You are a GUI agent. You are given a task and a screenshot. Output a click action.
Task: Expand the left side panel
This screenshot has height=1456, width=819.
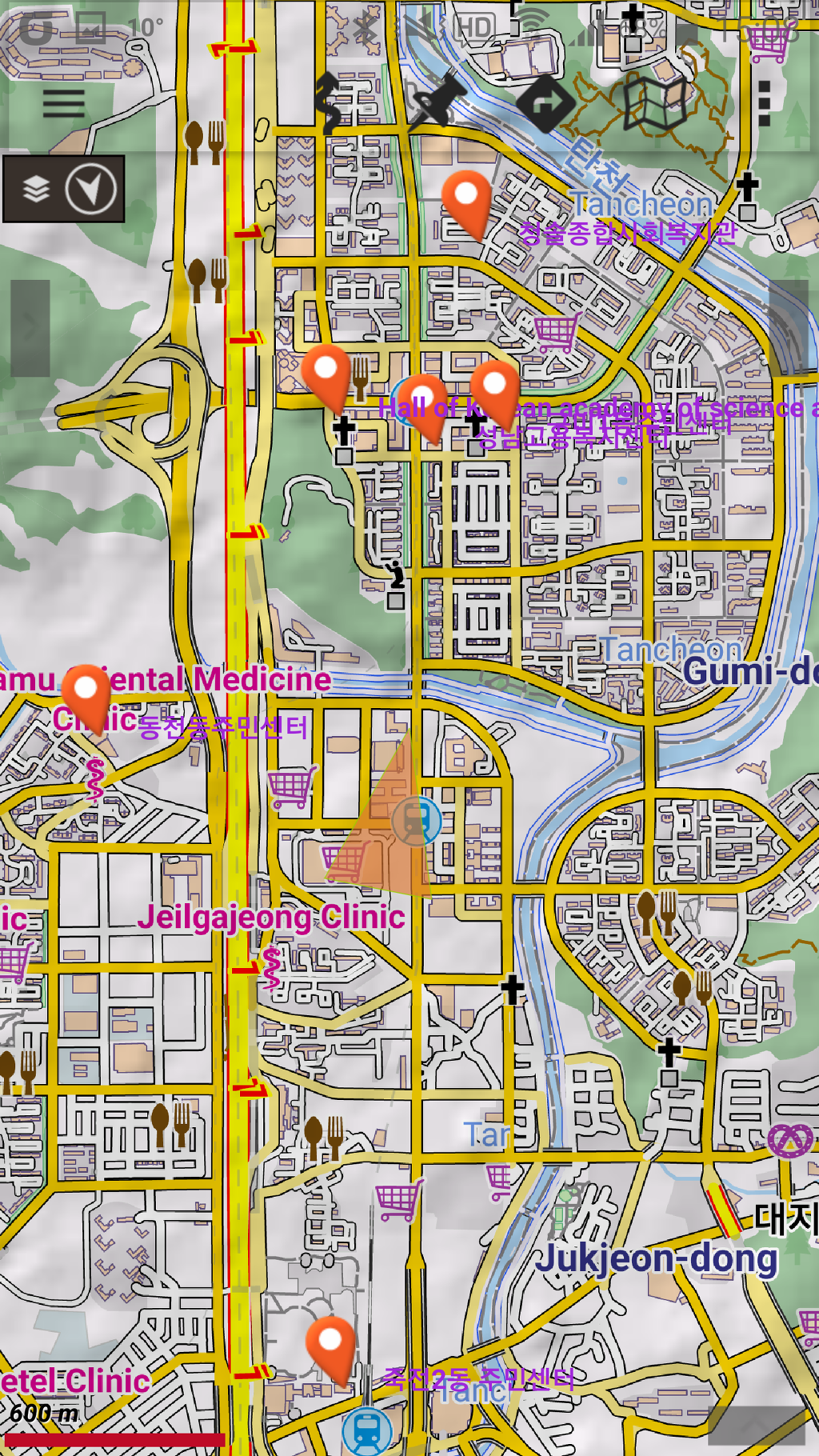click(30, 328)
